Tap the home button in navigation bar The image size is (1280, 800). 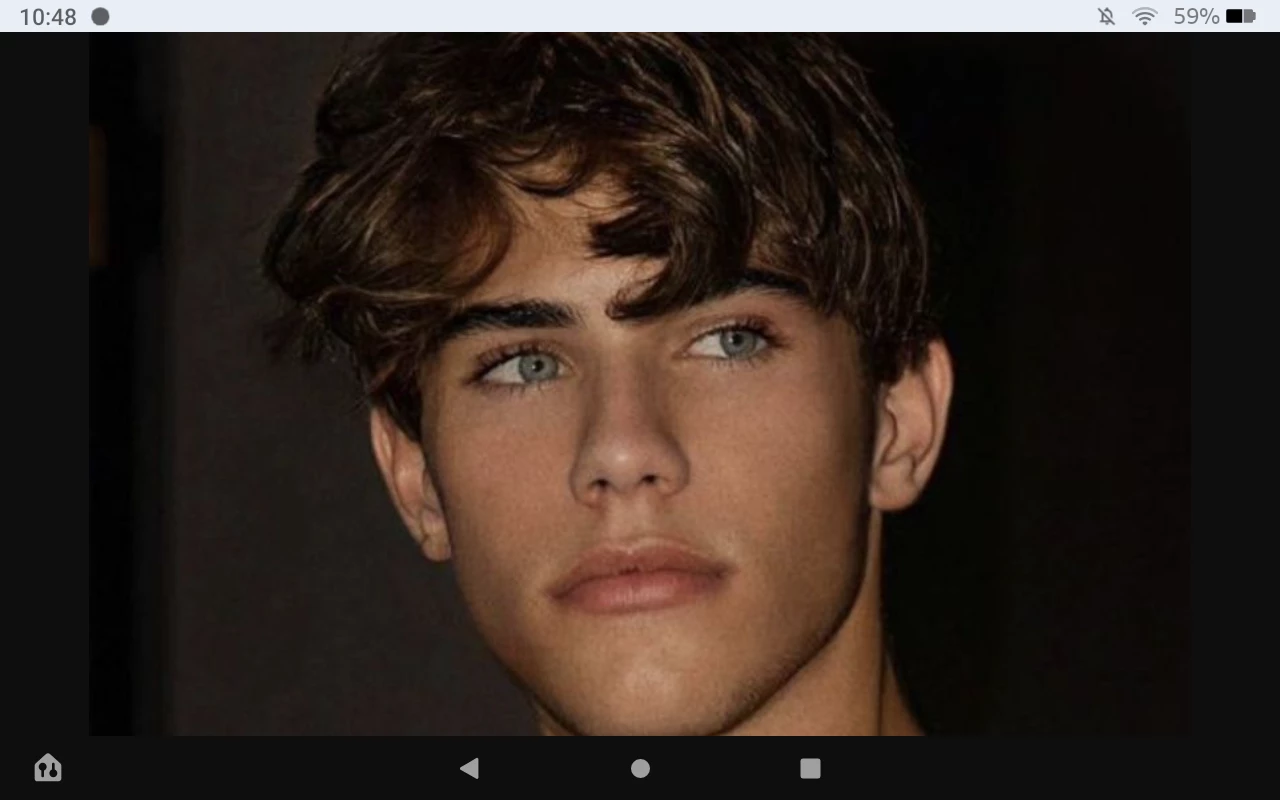coord(640,768)
